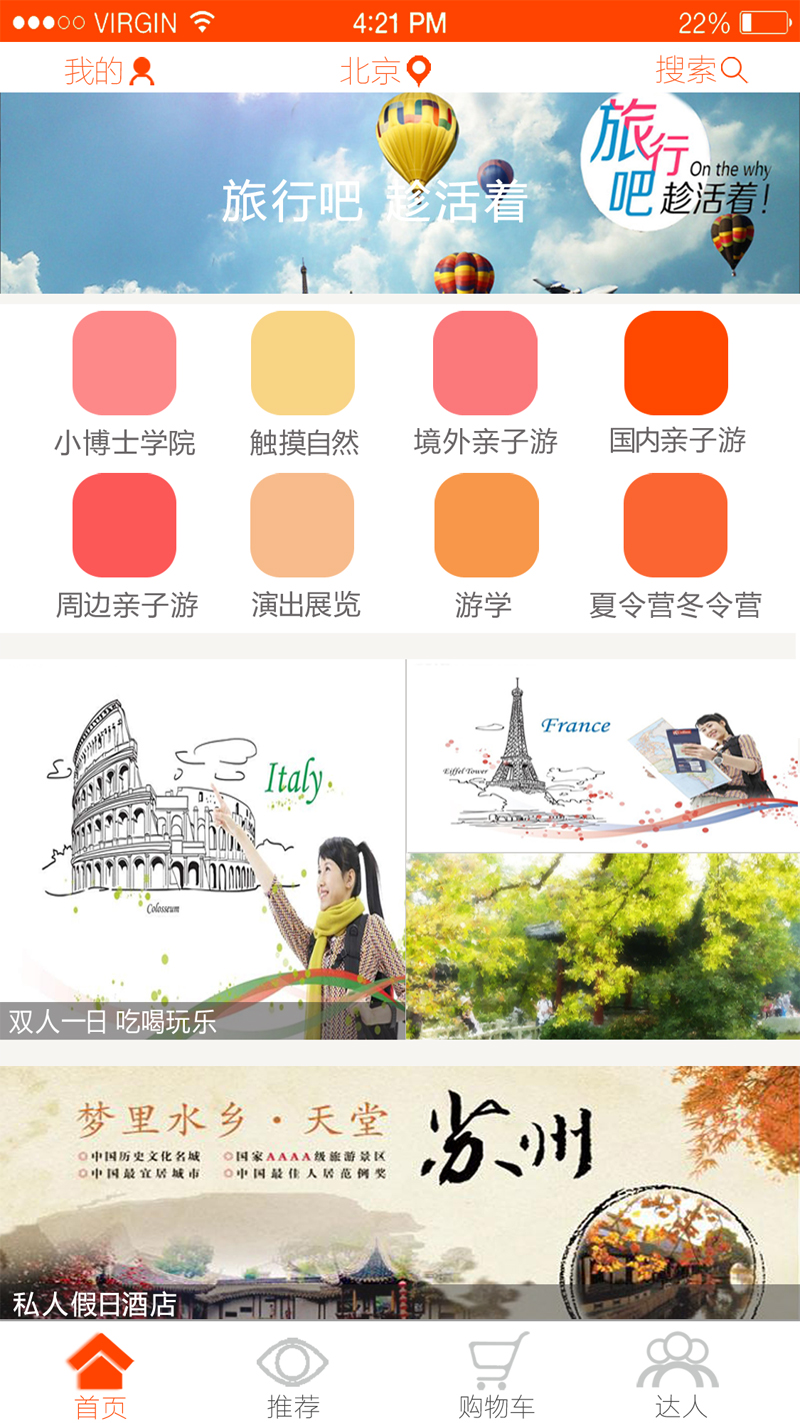This screenshot has height=1423, width=800.
Task: Open the 苏州 私人假日酒店 card
Action: coord(400,1192)
